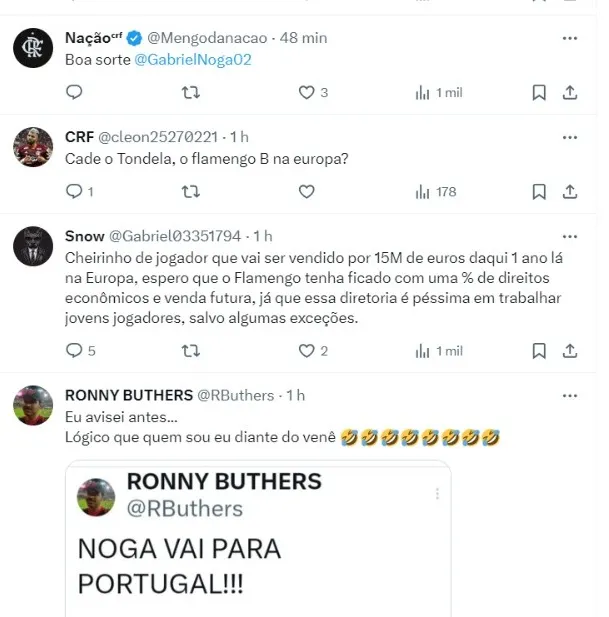
Task: Open more options on Snow's tweet
Action: [570, 236]
